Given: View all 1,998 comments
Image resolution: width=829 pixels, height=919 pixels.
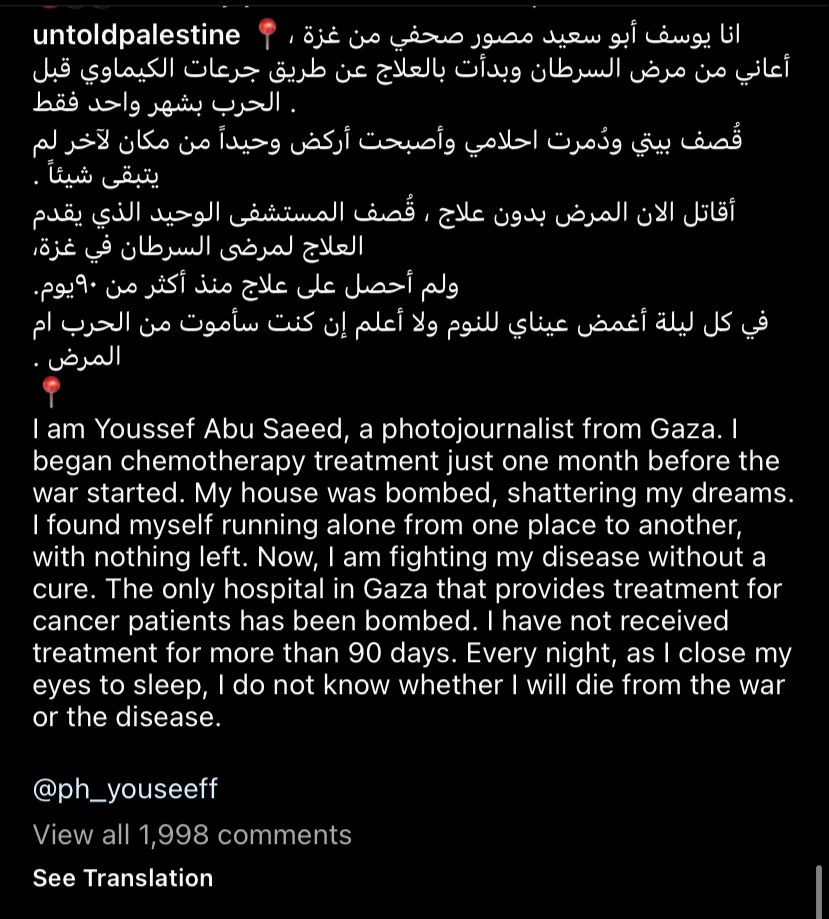Looking at the screenshot, I should click(192, 835).
